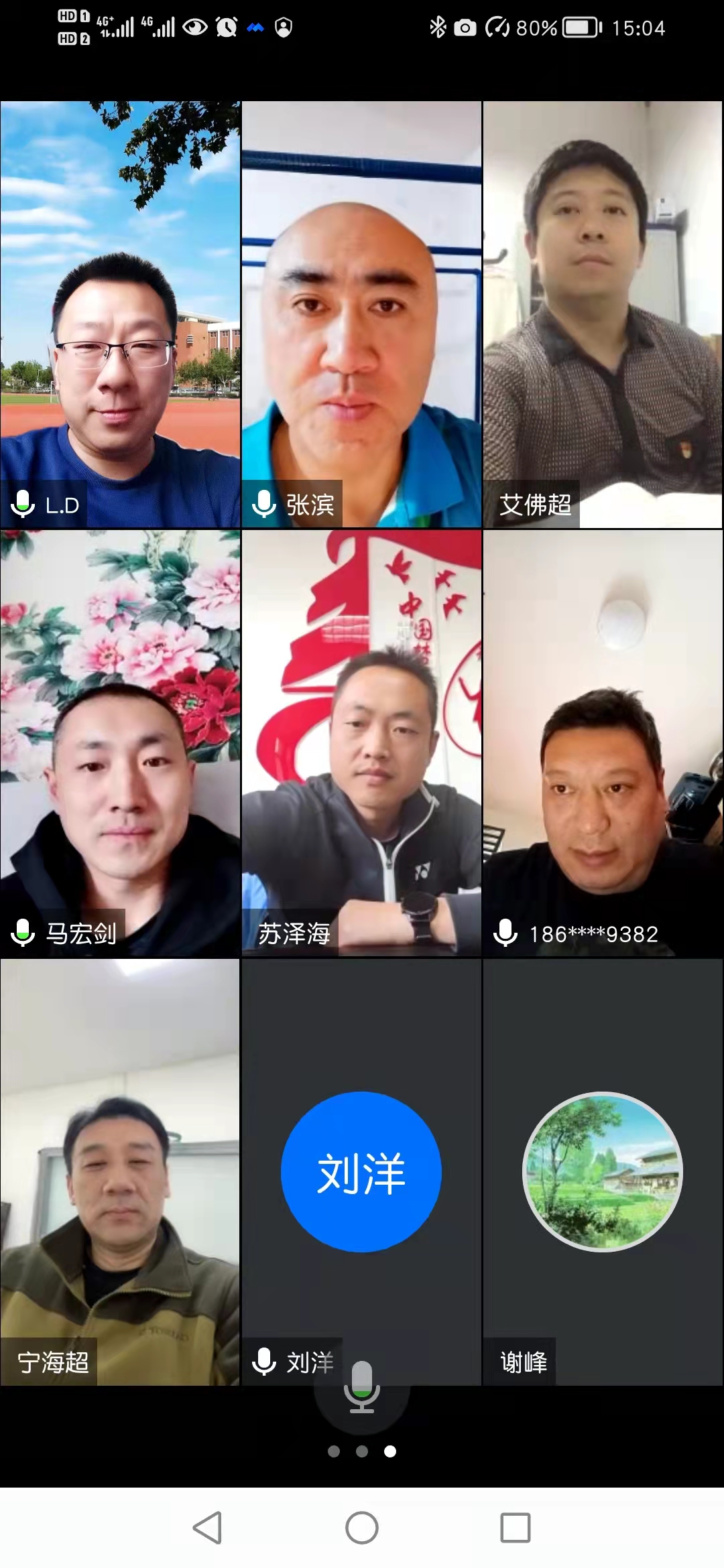The height and width of the screenshot is (1568, 724).
Task: Tap the system home button
Action: [x=362, y=1528]
